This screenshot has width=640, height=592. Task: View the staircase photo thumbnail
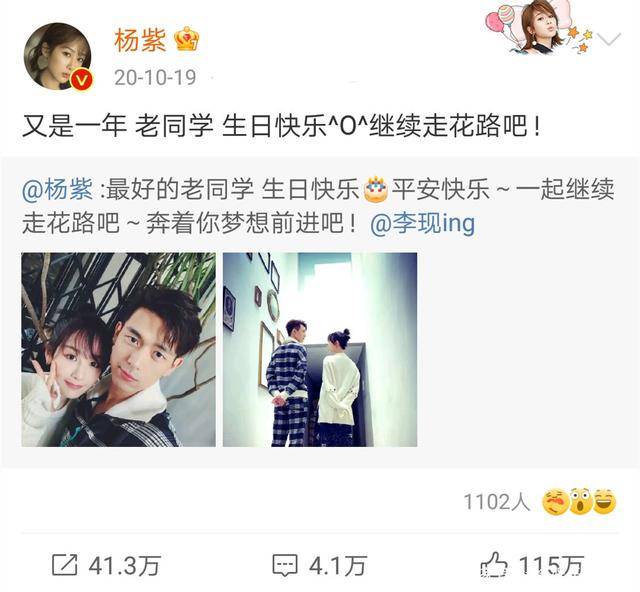coord(319,349)
